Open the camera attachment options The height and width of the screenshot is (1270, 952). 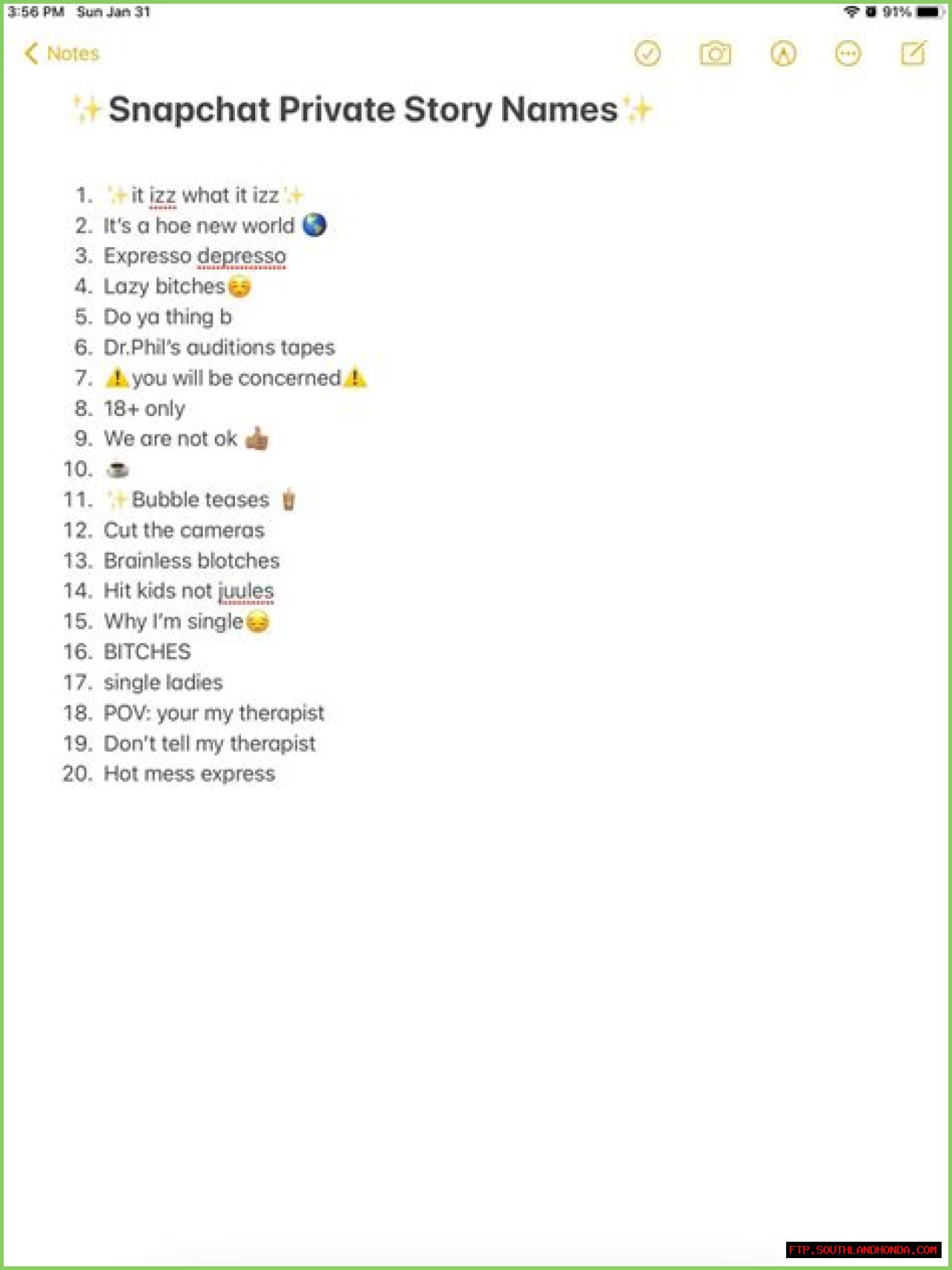[x=715, y=54]
